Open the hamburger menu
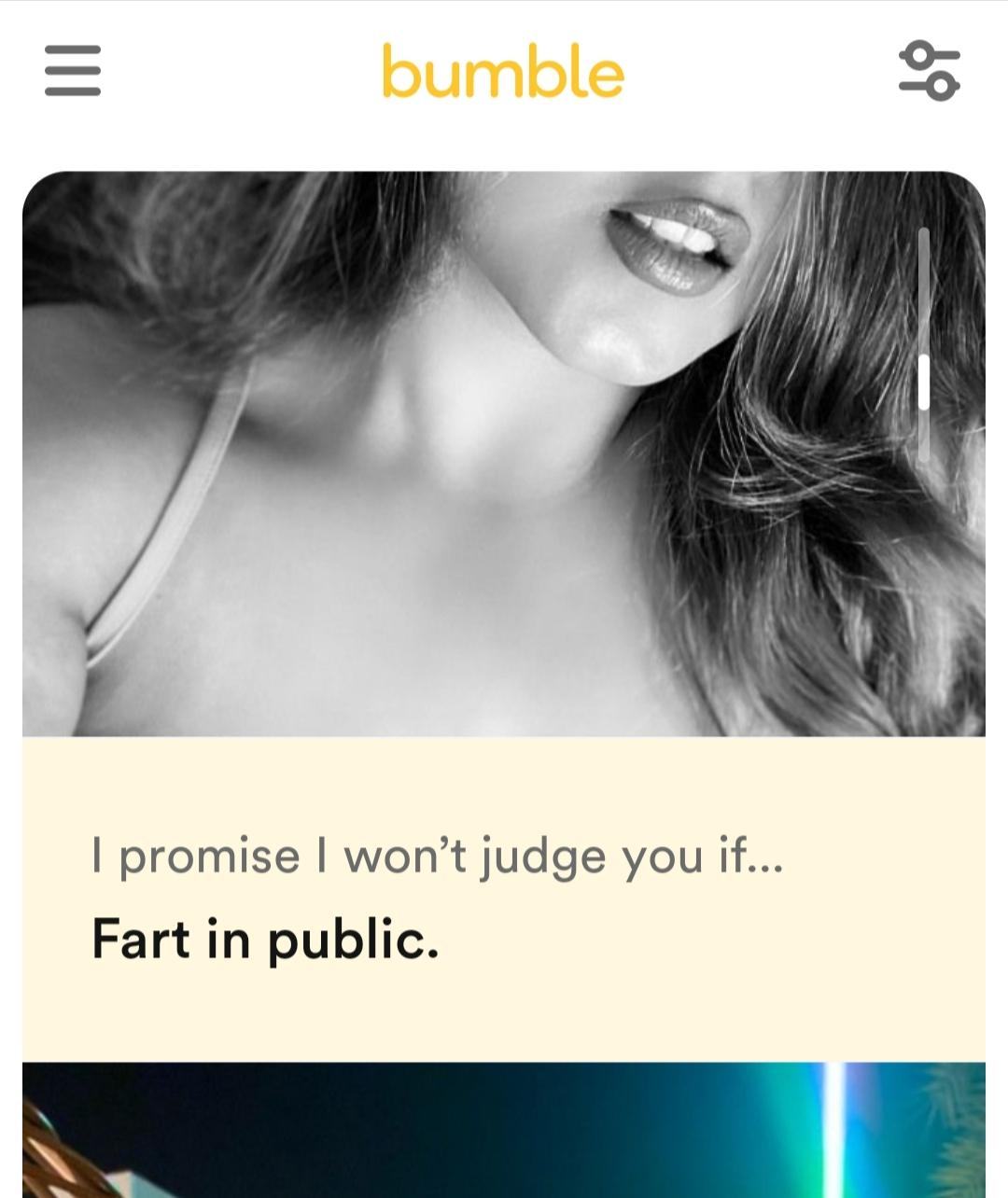The width and height of the screenshot is (1008, 1198). point(73,71)
